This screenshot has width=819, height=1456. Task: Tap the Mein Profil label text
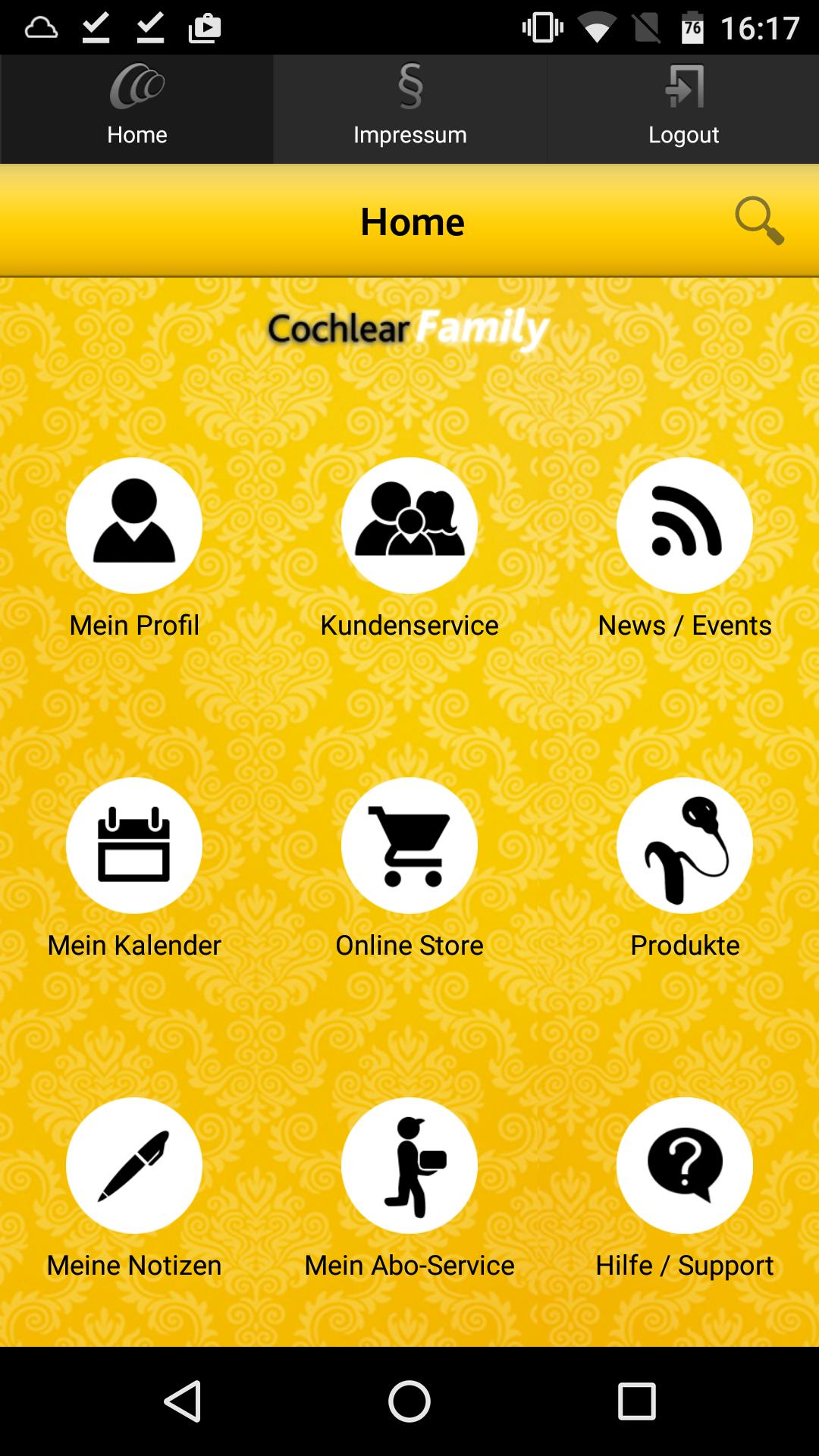133,625
